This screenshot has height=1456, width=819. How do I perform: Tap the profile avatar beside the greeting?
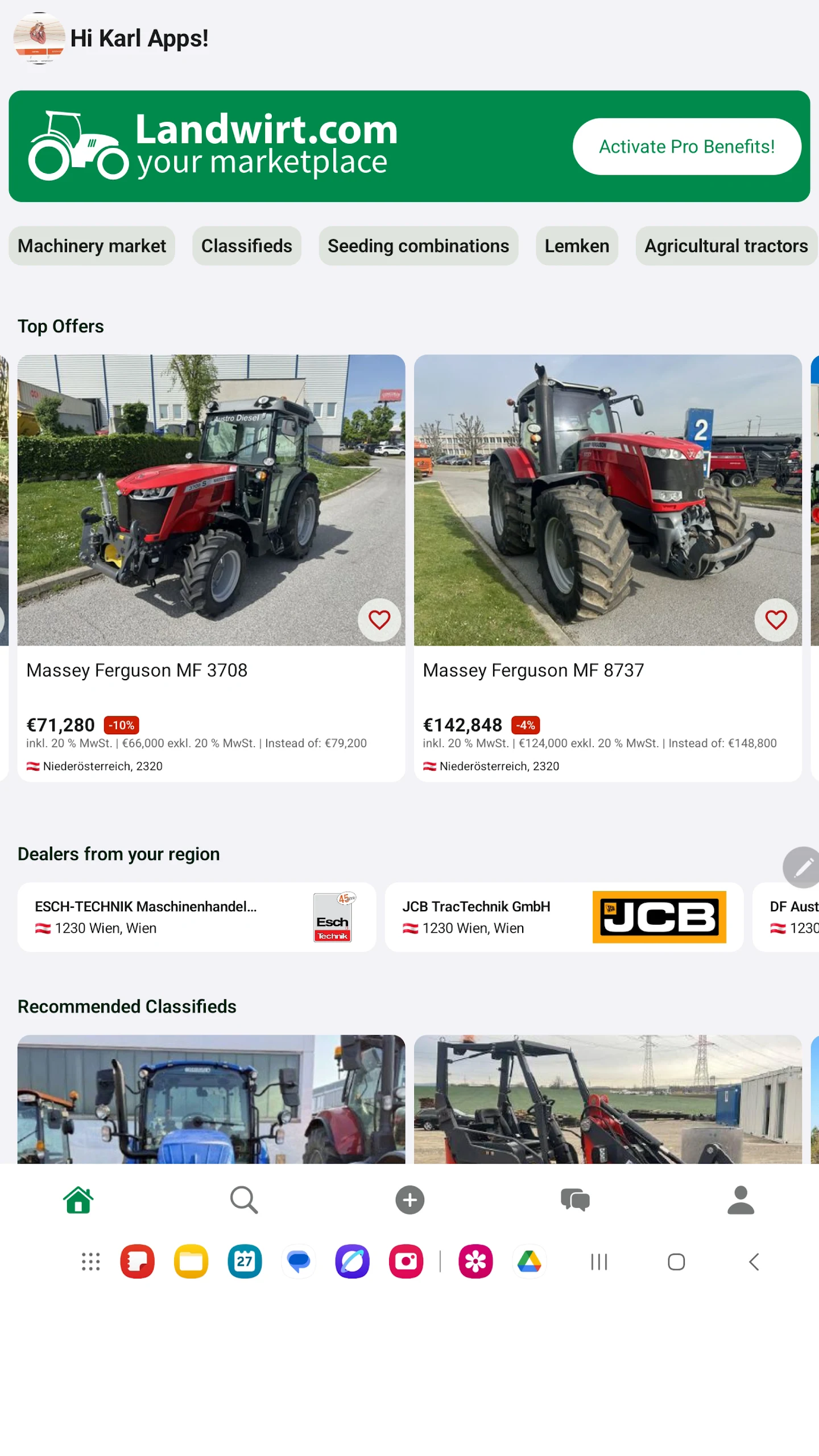(x=39, y=38)
